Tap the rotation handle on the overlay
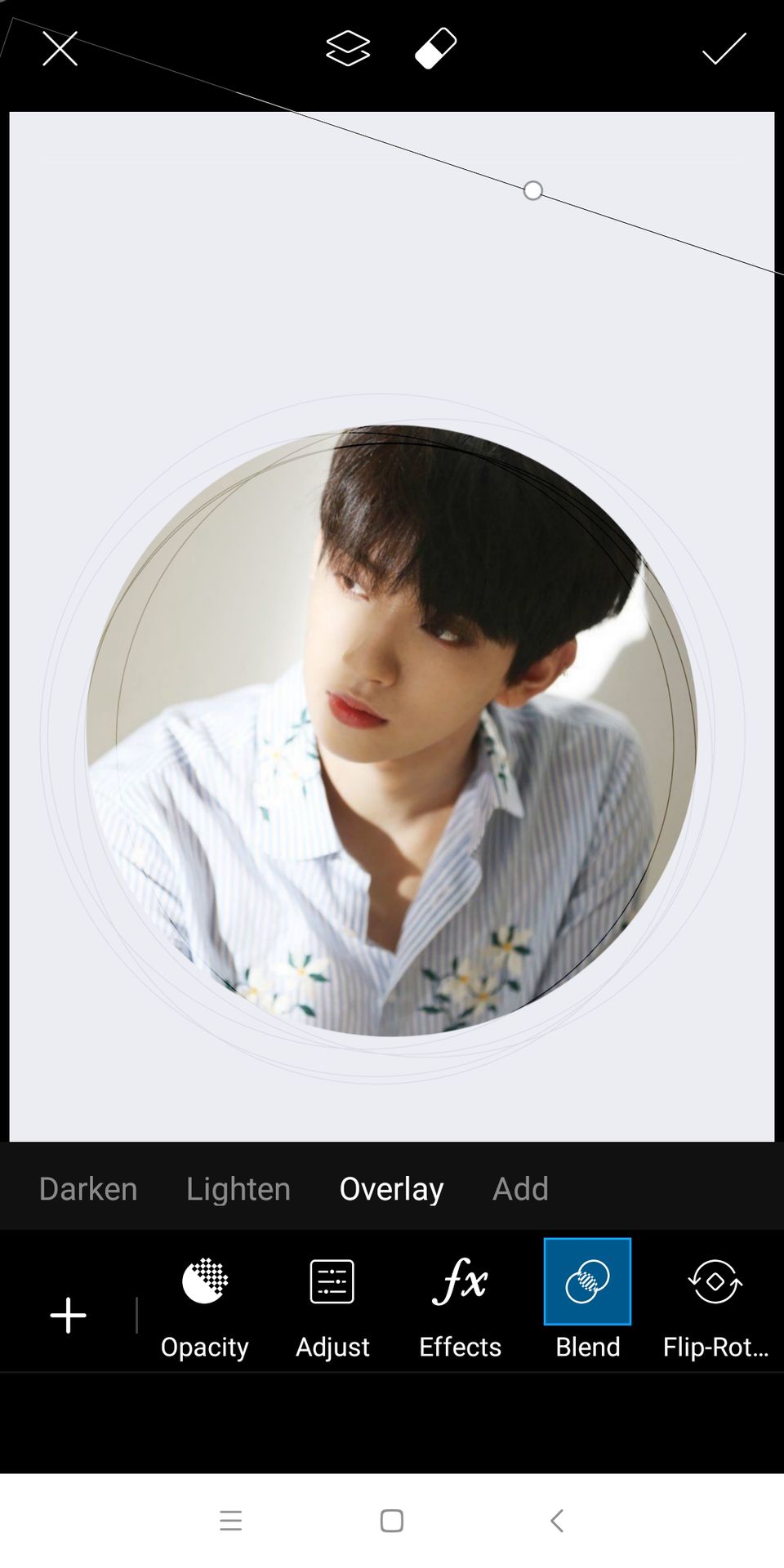Image resolution: width=784 pixels, height=1568 pixels. pos(532,191)
